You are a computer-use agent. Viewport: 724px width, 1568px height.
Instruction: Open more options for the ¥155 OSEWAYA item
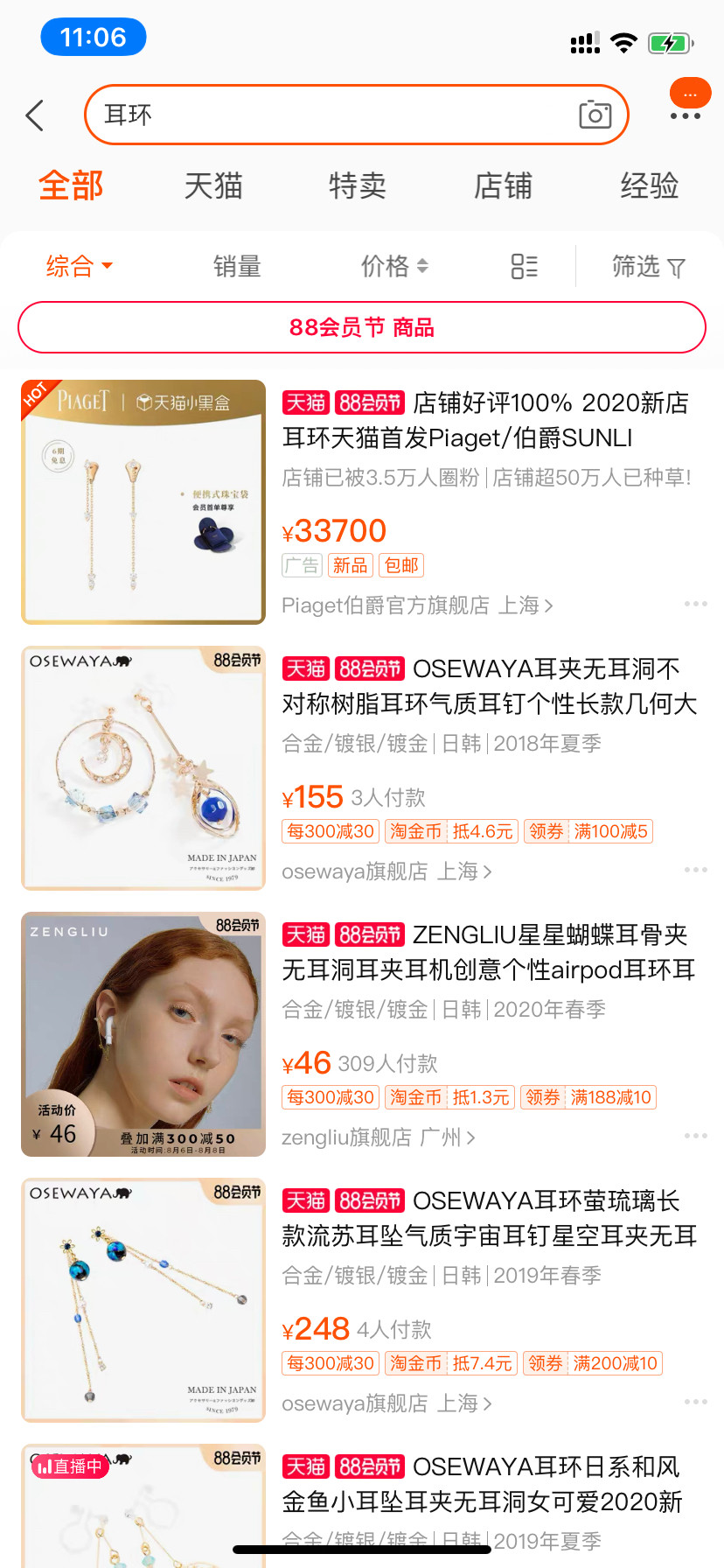[696, 870]
